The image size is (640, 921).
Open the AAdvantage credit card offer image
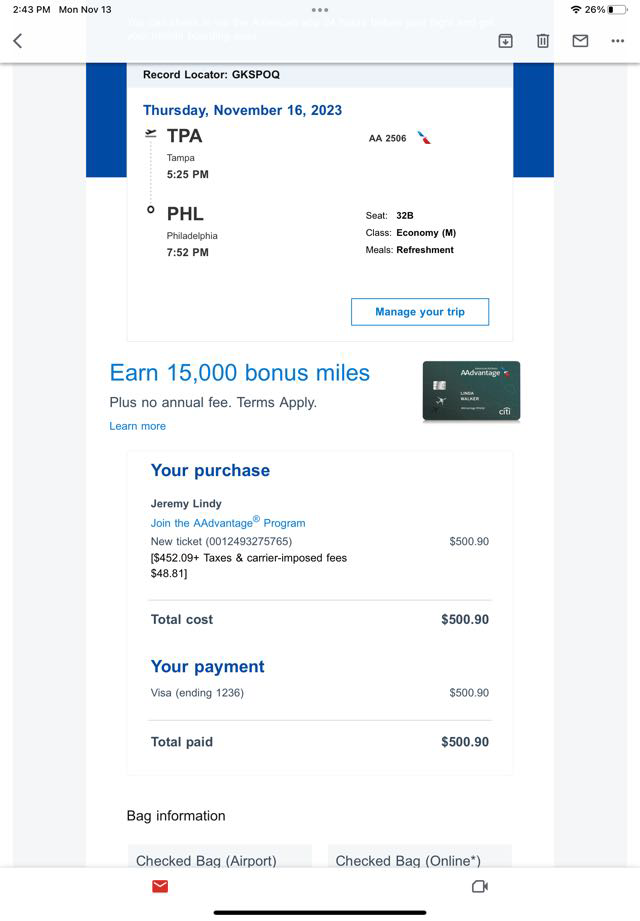click(x=471, y=391)
